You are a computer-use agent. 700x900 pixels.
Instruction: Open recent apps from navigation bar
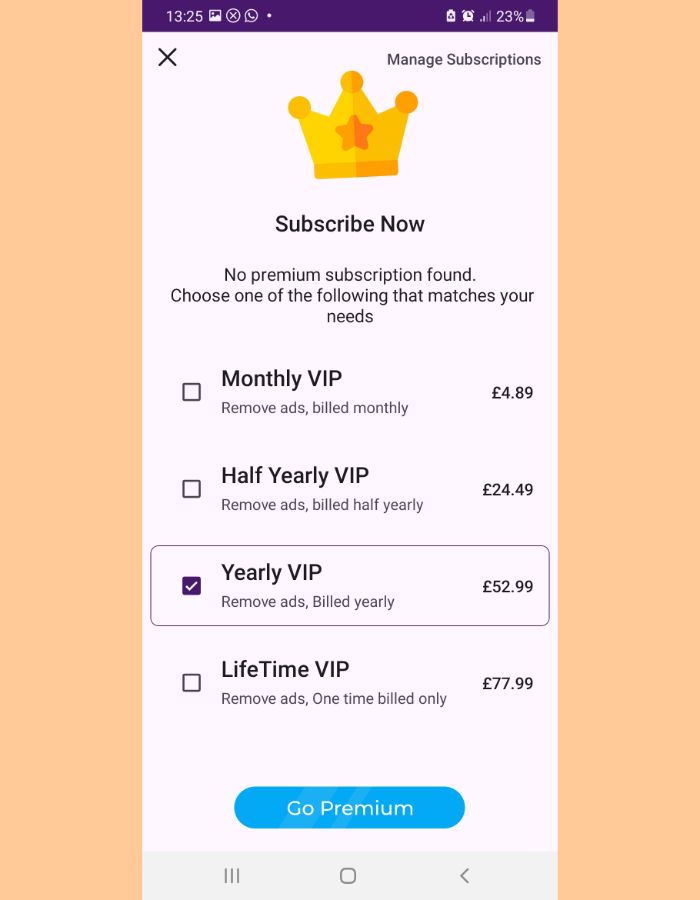click(232, 876)
